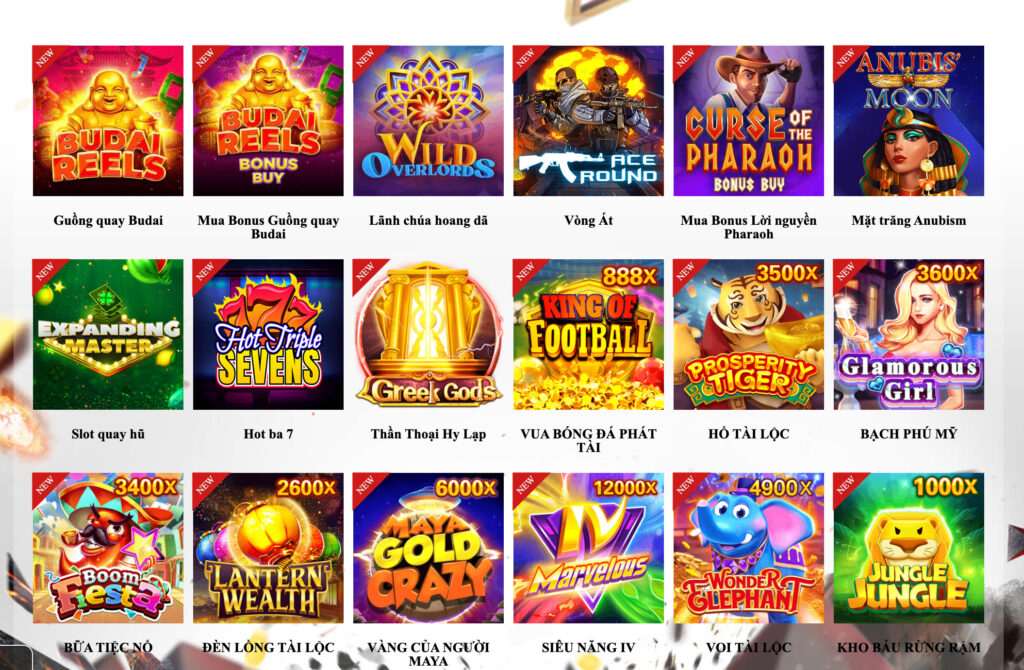Launch Budai Reels Bonus Buy game
1024x670 pixels.
268,120
